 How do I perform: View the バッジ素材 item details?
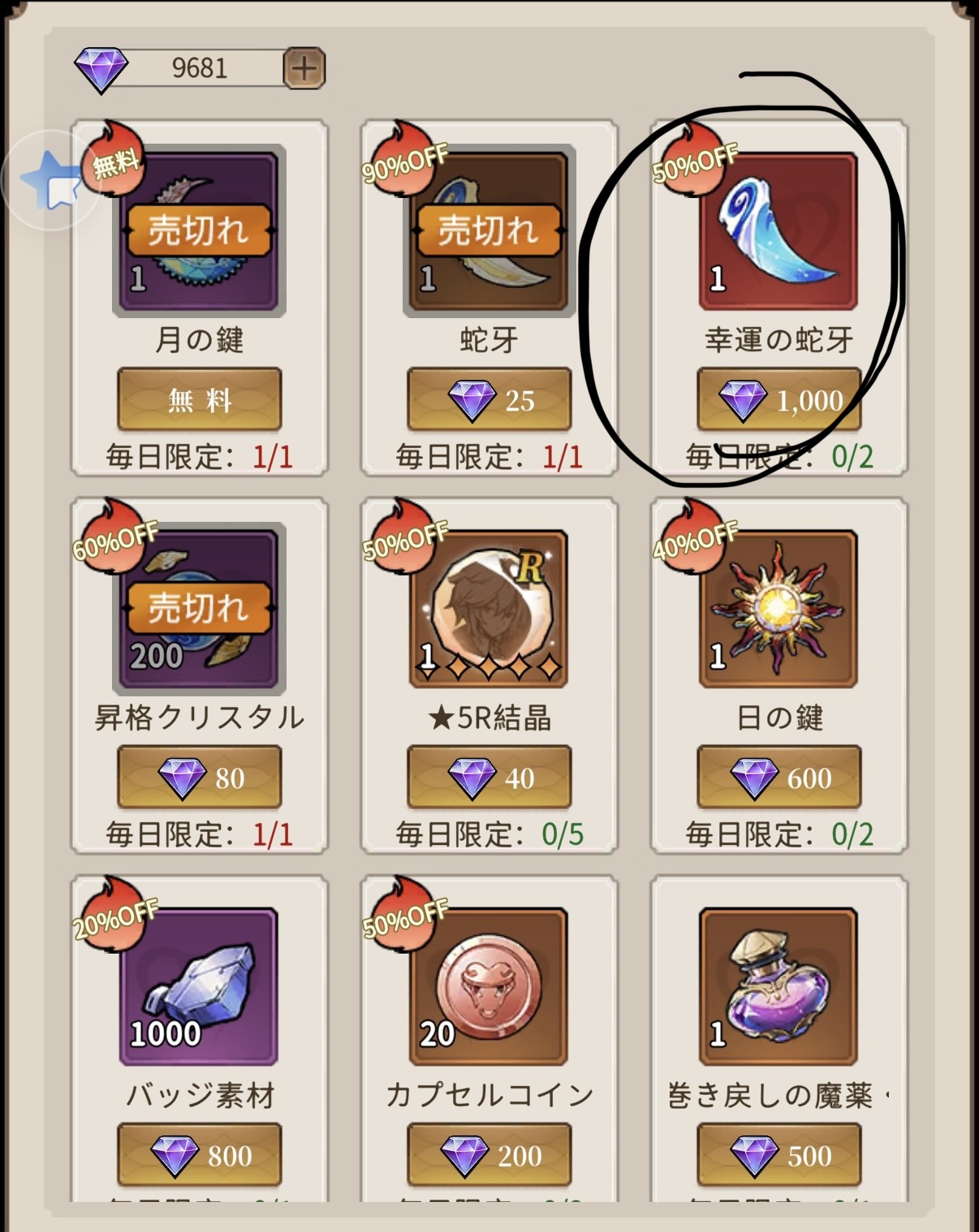pos(199,986)
